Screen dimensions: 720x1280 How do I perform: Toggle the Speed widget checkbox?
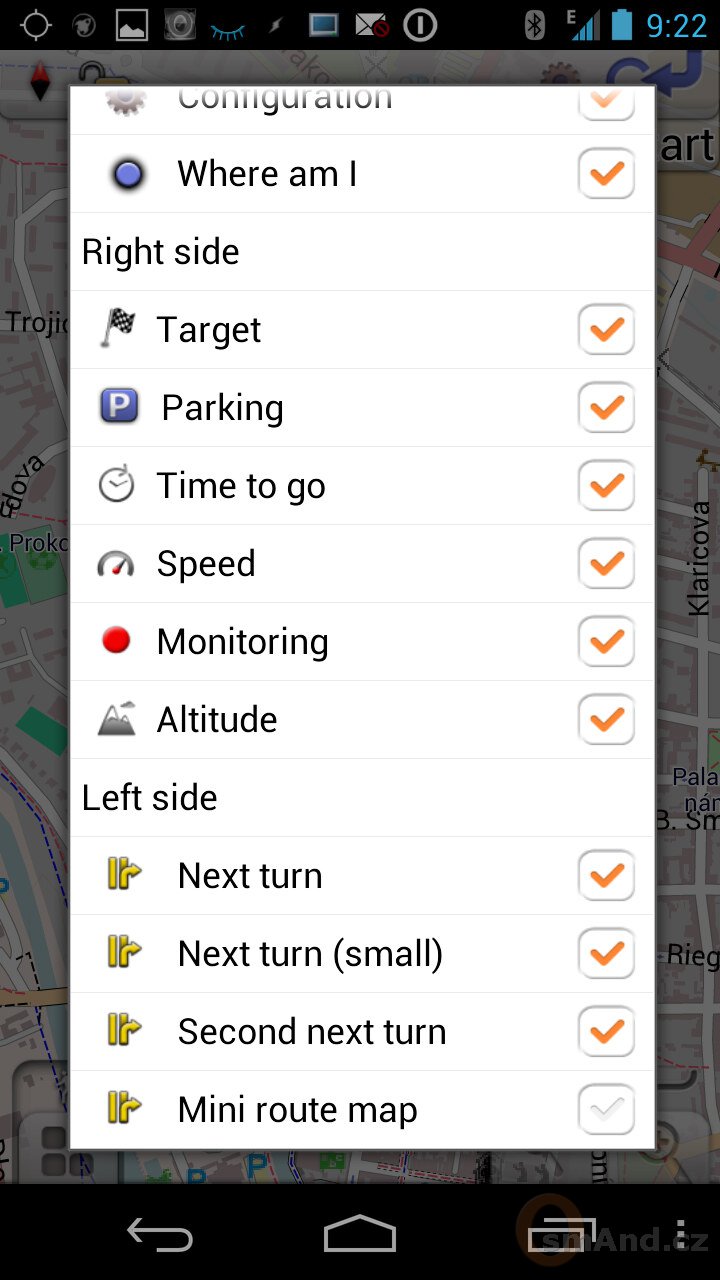[606, 564]
